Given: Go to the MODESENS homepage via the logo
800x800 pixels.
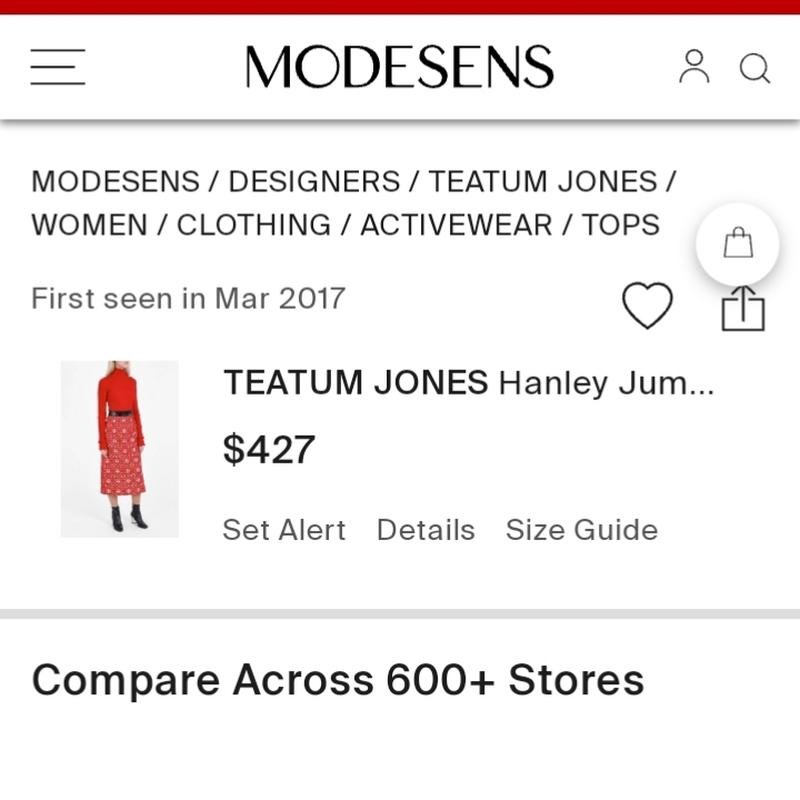Looking at the screenshot, I should [399, 67].
